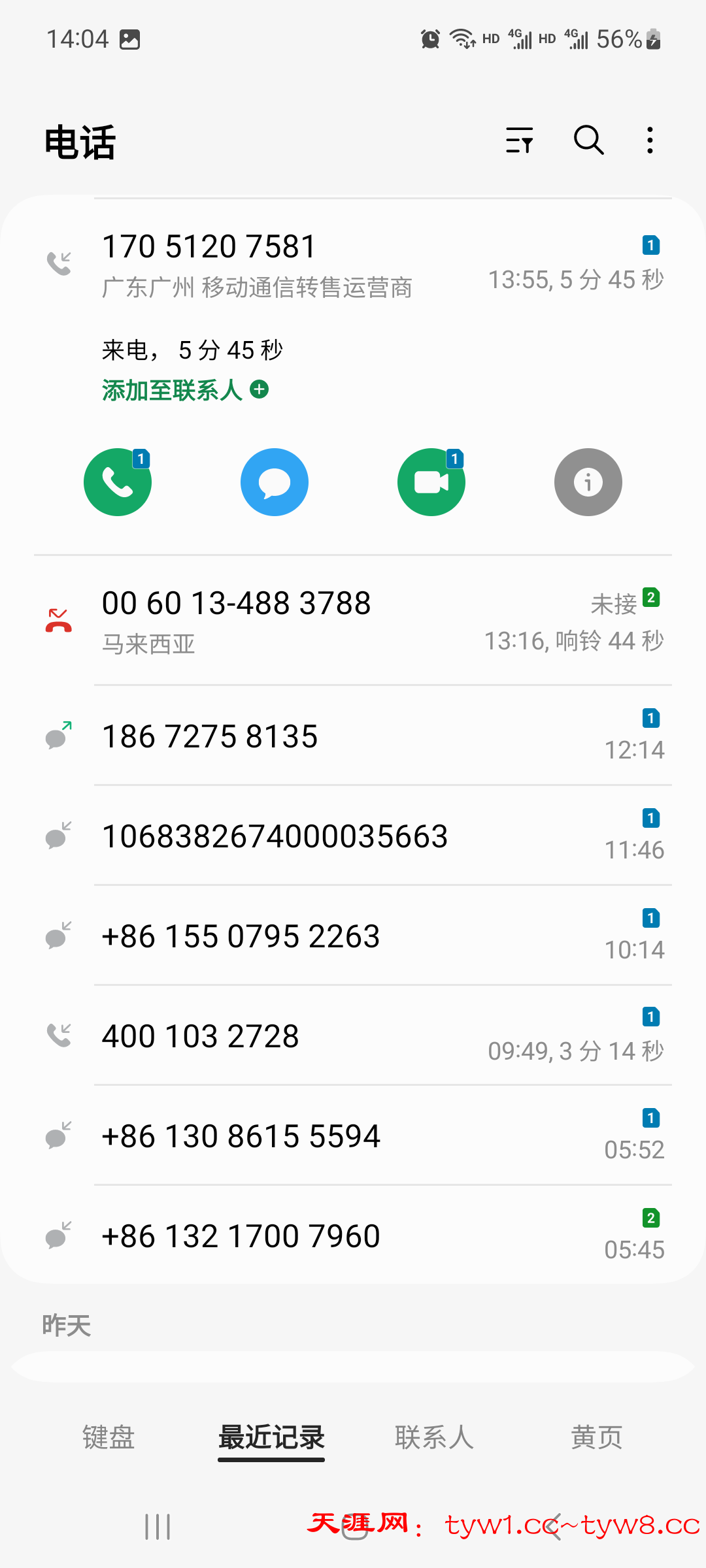Image resolution: width=706 pixels, height=1568 pixels.
Task: Go to the 联系人 tab
Action: coord(434,1437)
